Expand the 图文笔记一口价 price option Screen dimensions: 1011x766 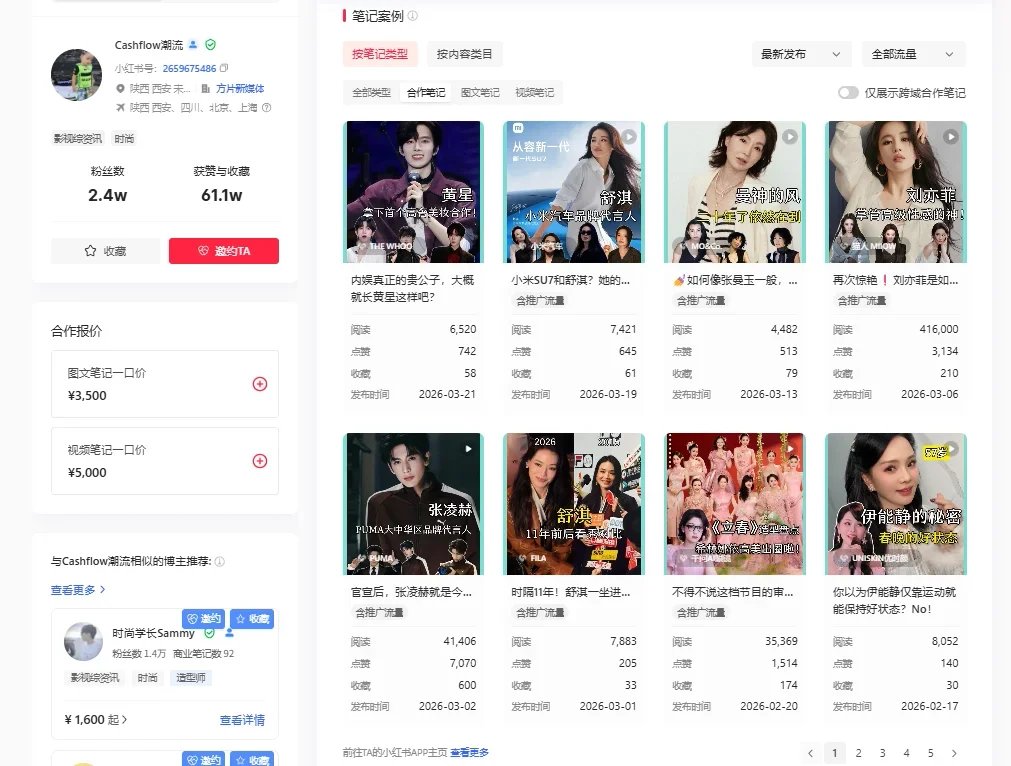click(x=260, y=384)
